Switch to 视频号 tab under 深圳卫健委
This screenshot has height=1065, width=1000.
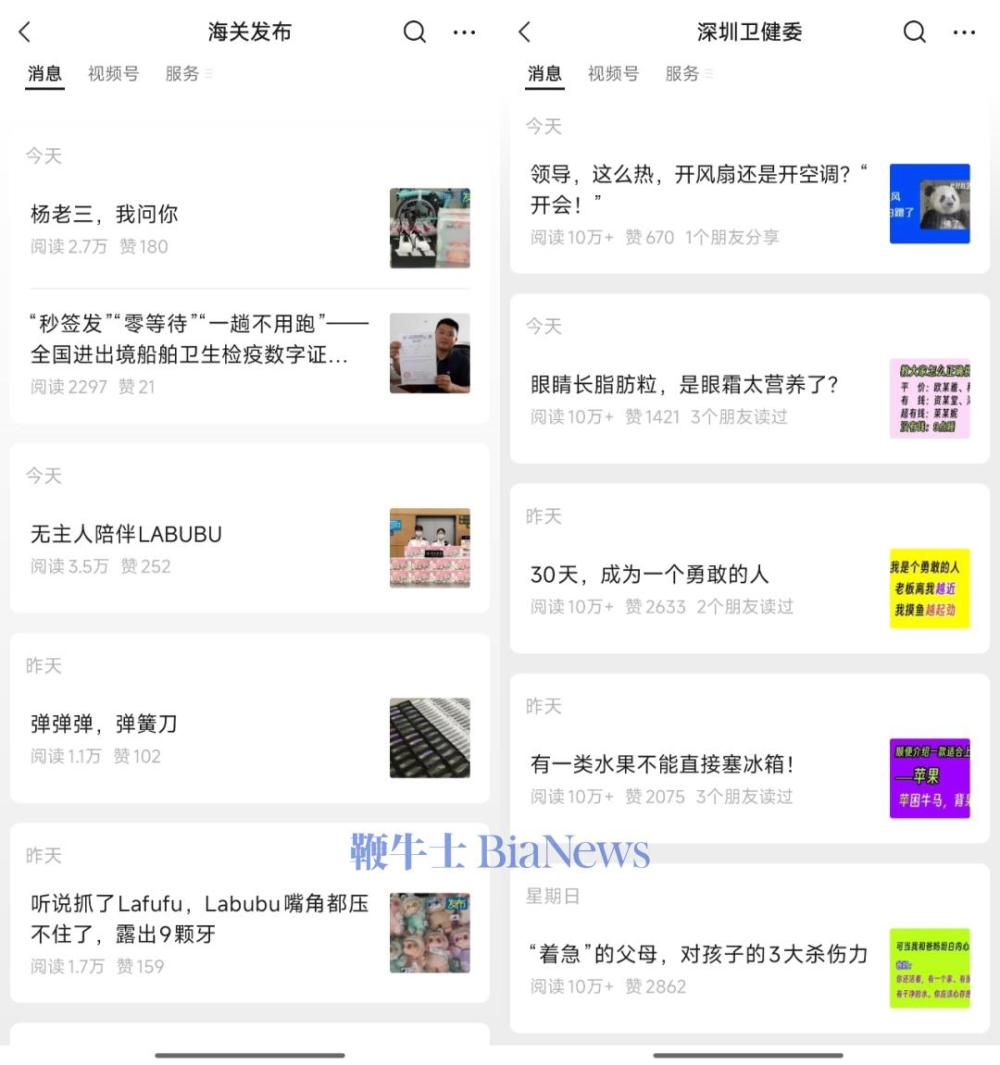613,74
